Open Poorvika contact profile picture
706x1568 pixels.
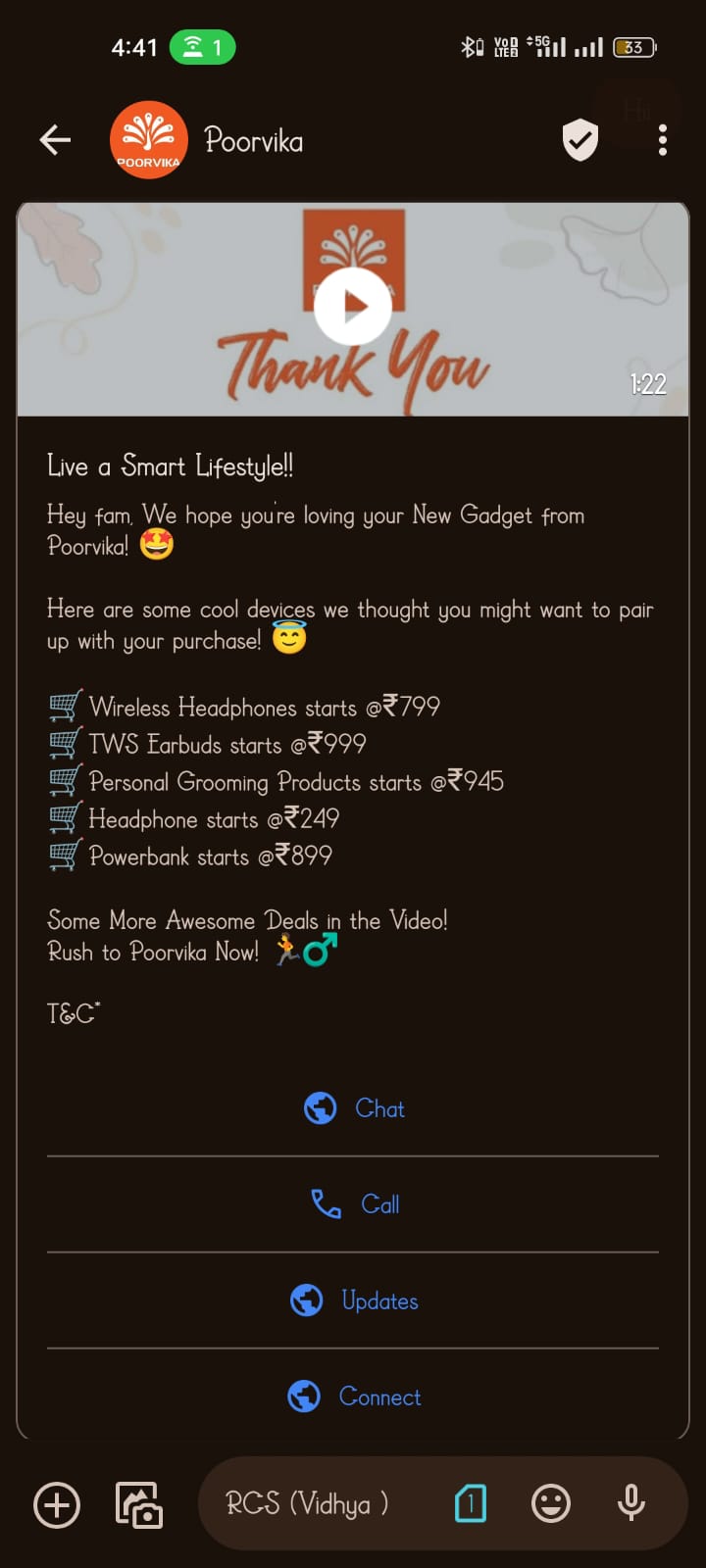[149, 141]
